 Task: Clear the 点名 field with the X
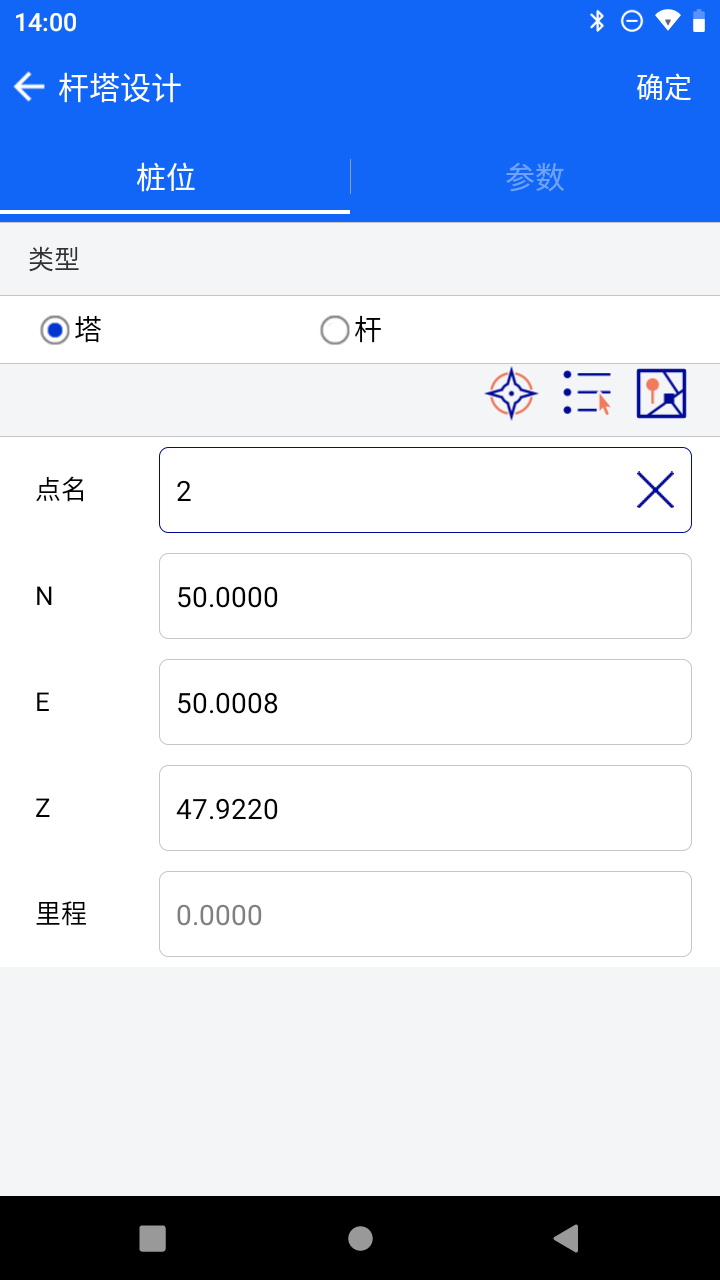pos(655,490)
